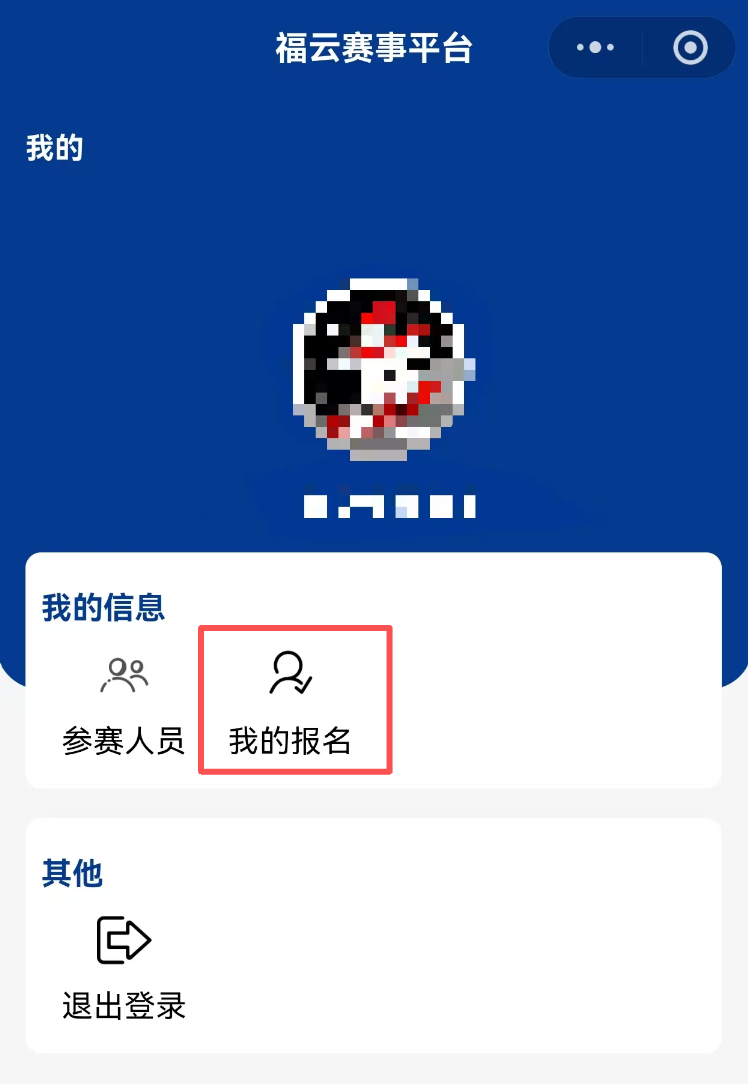
Task: Click the 我的信息 section header
Action: (104, 606)
